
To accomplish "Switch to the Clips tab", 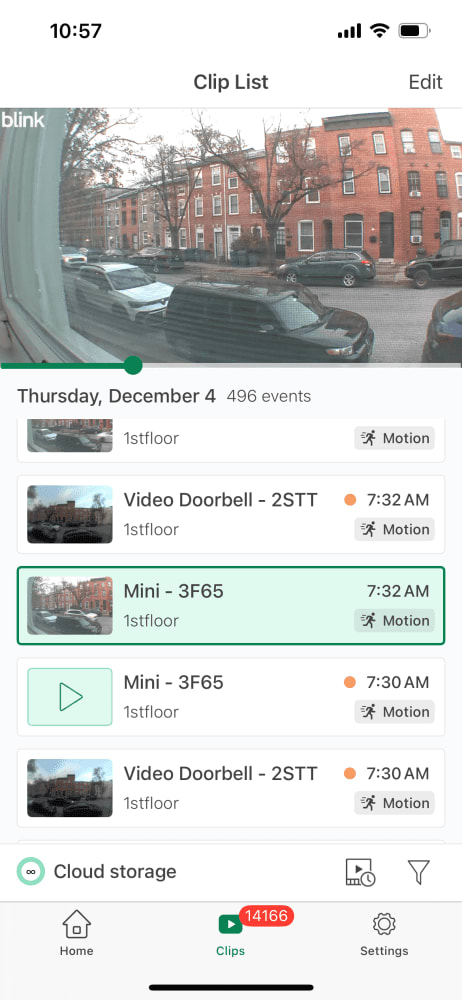I will (230, 933).
